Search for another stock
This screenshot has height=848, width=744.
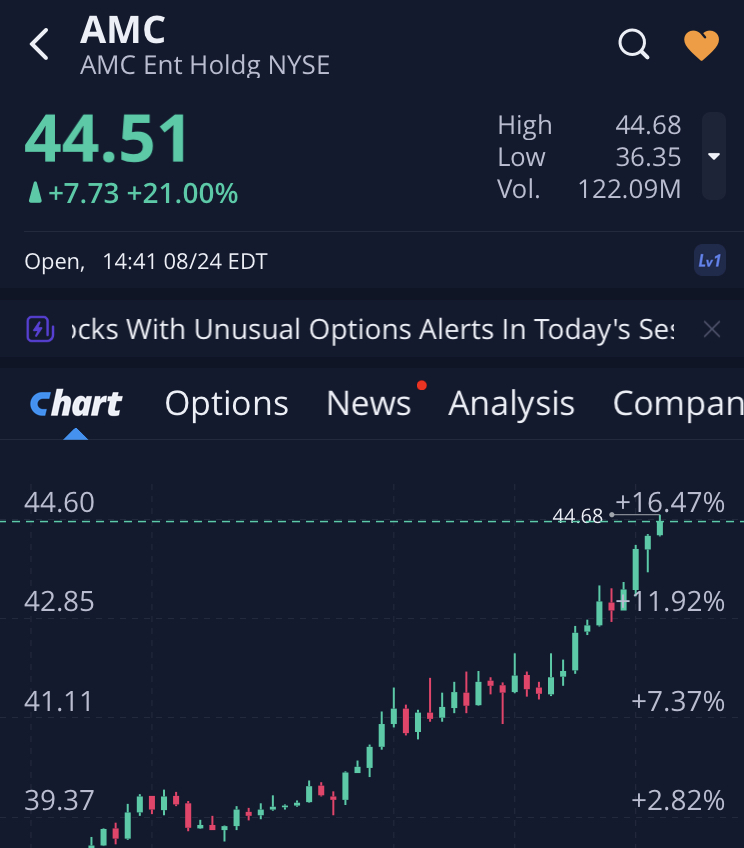[x=634, y=45]
